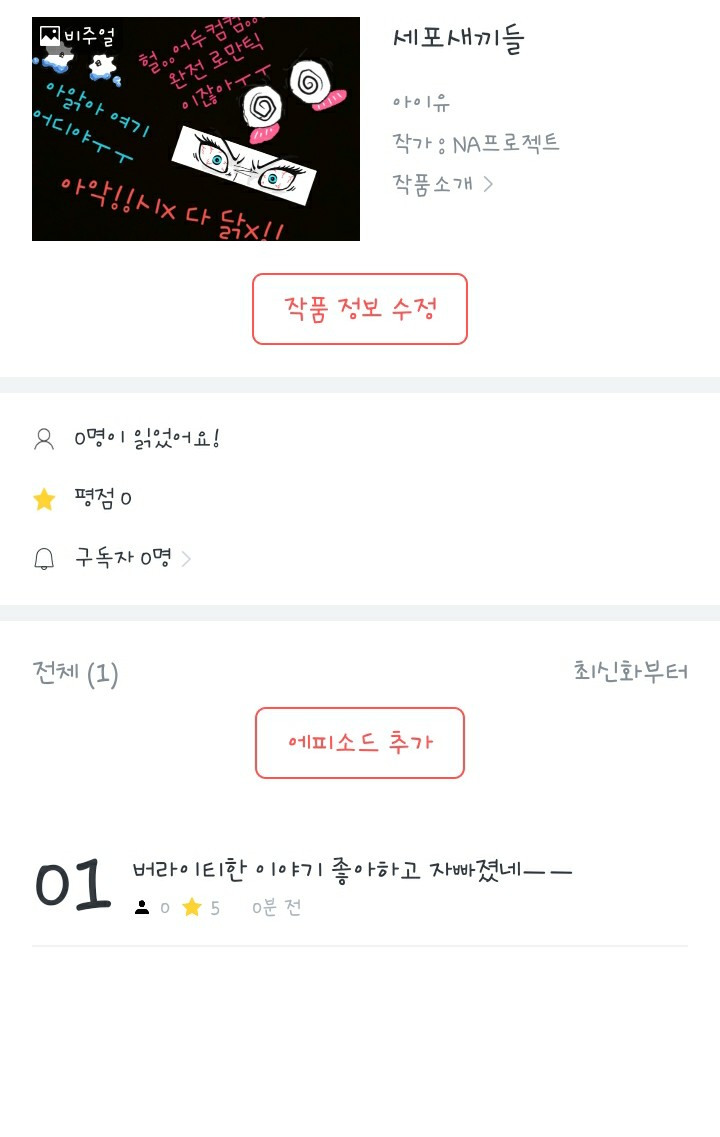The width and height of the screenshot is (720, 1137).
Task: Open episode 01 버라이티한 이야기
Action: coord(352,871)
